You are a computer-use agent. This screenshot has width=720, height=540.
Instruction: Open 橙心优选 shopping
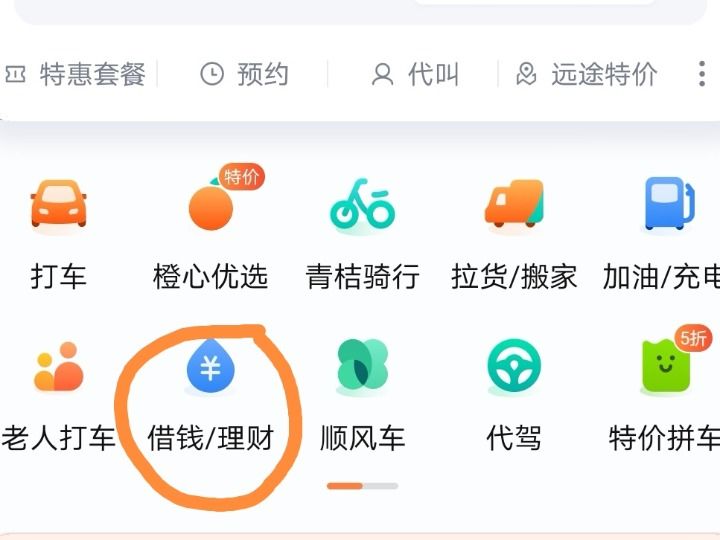[x=210, y=232]
